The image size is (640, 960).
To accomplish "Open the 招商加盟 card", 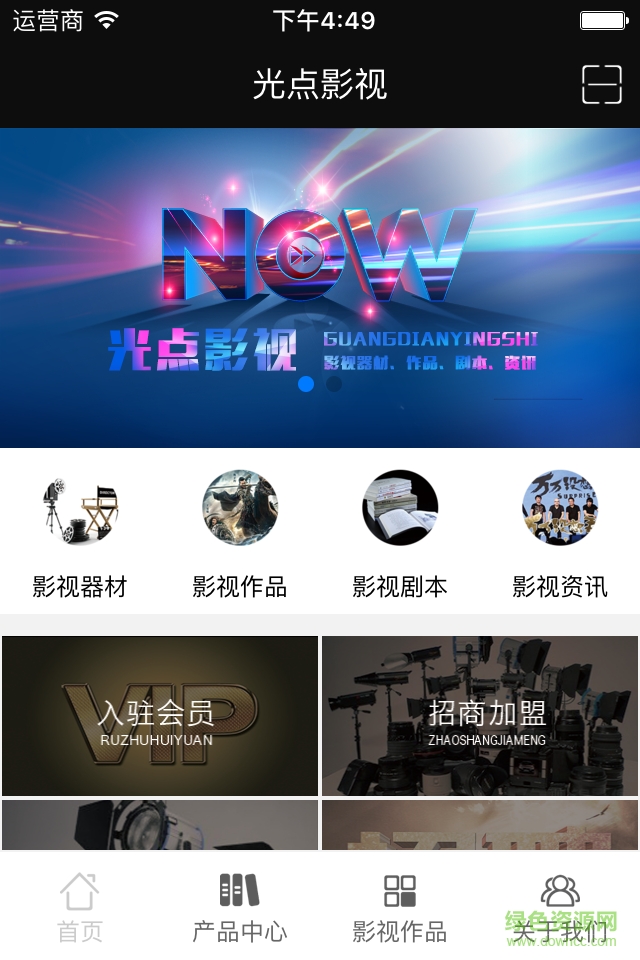I will click(480, 716).
